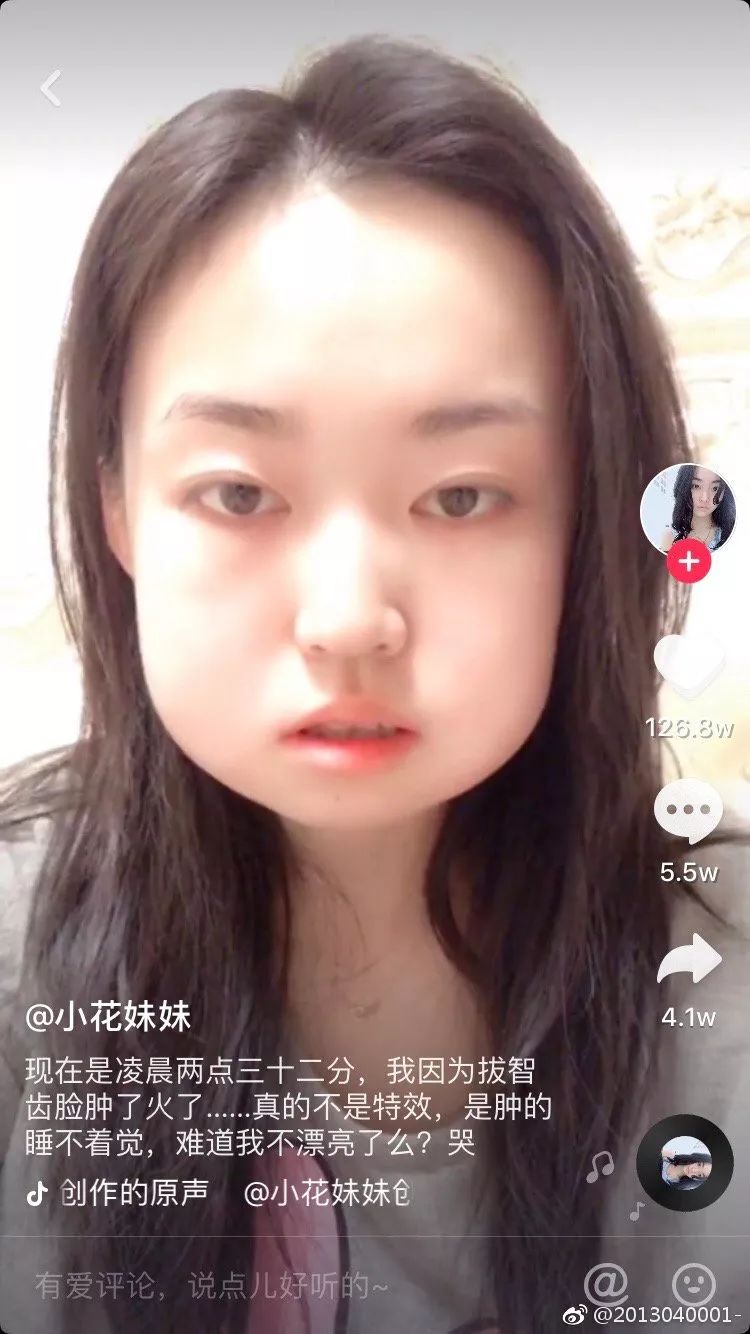Open the original sound 创作的原声 link
The width and height of the screenshot is (750, 1334).
click(x=133, y=1193)
